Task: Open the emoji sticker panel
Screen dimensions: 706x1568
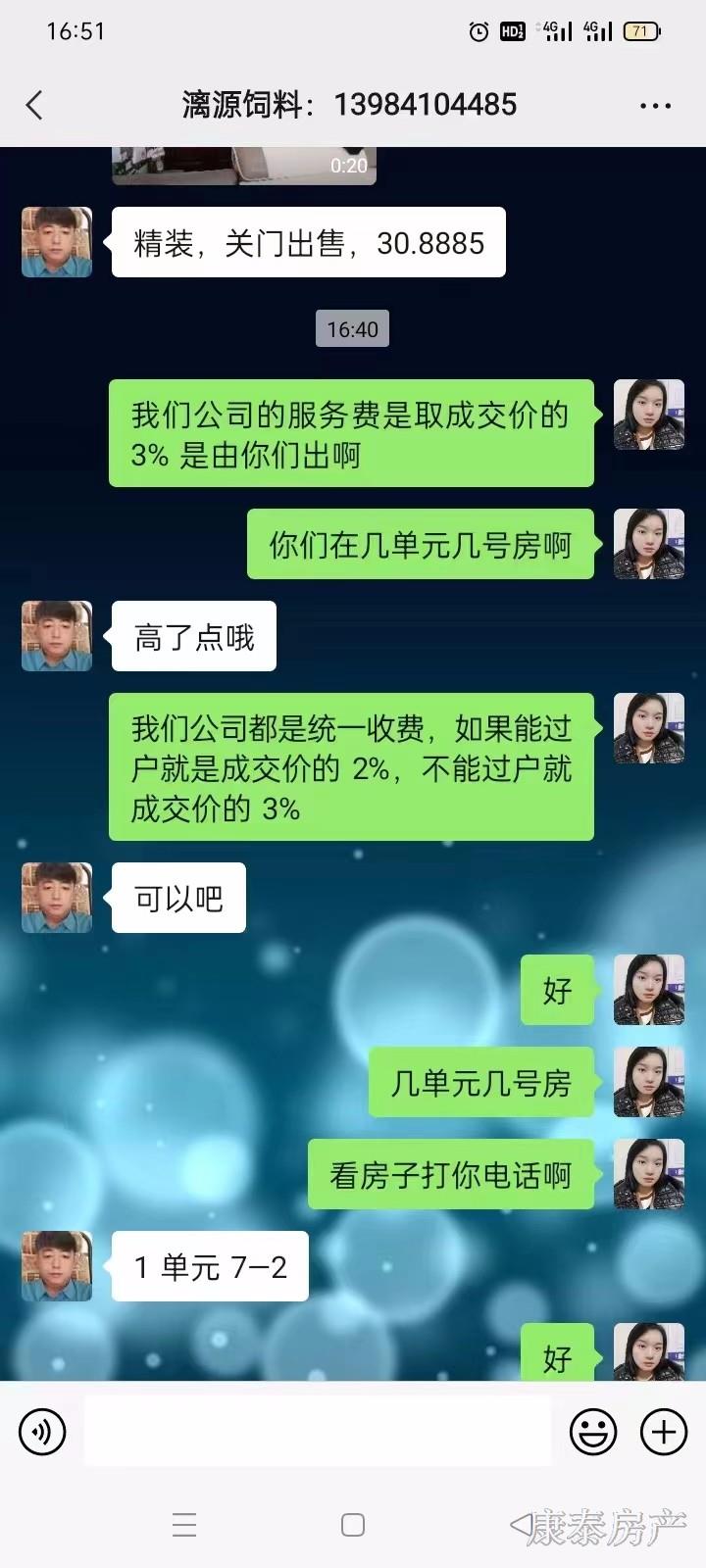Action: [593, 1432]
